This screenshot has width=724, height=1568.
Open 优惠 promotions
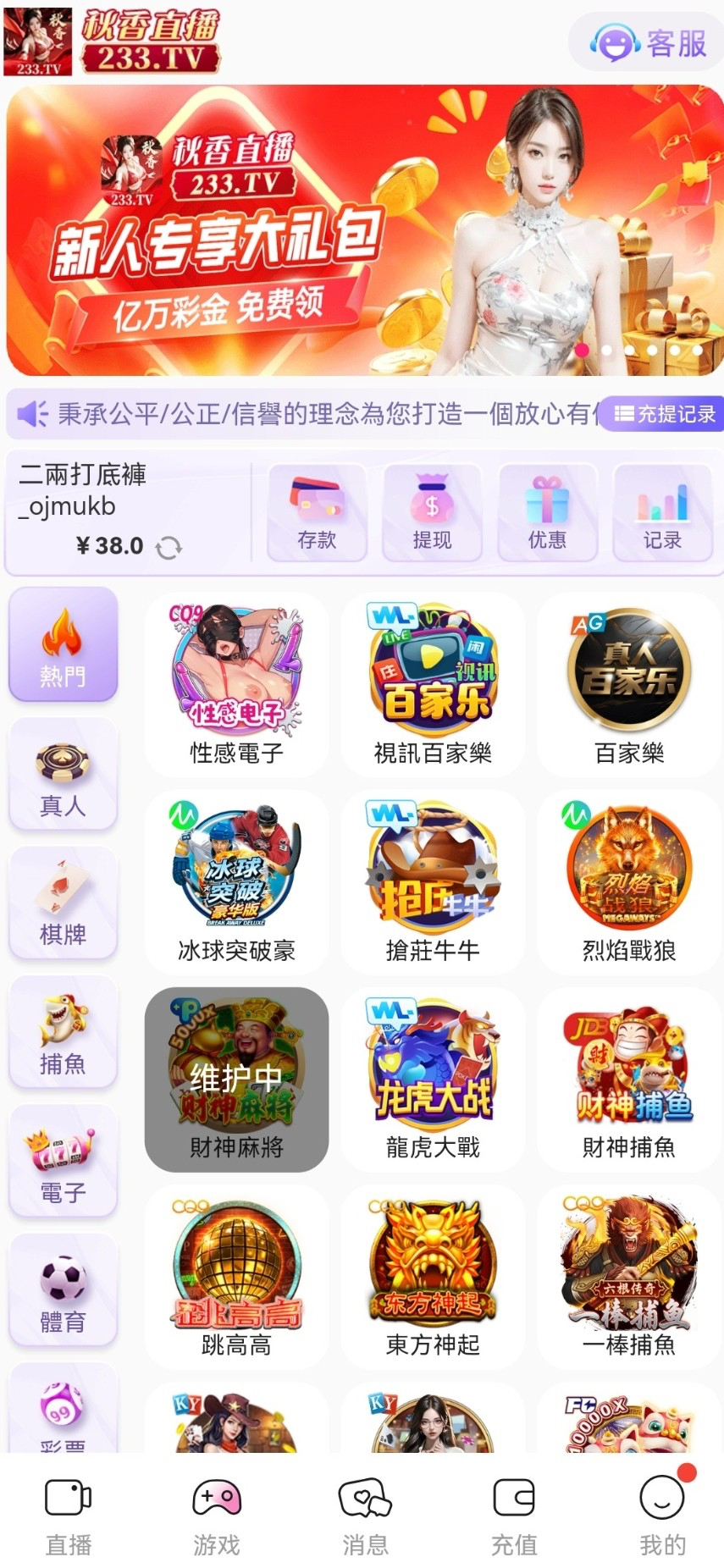(547, 512)
